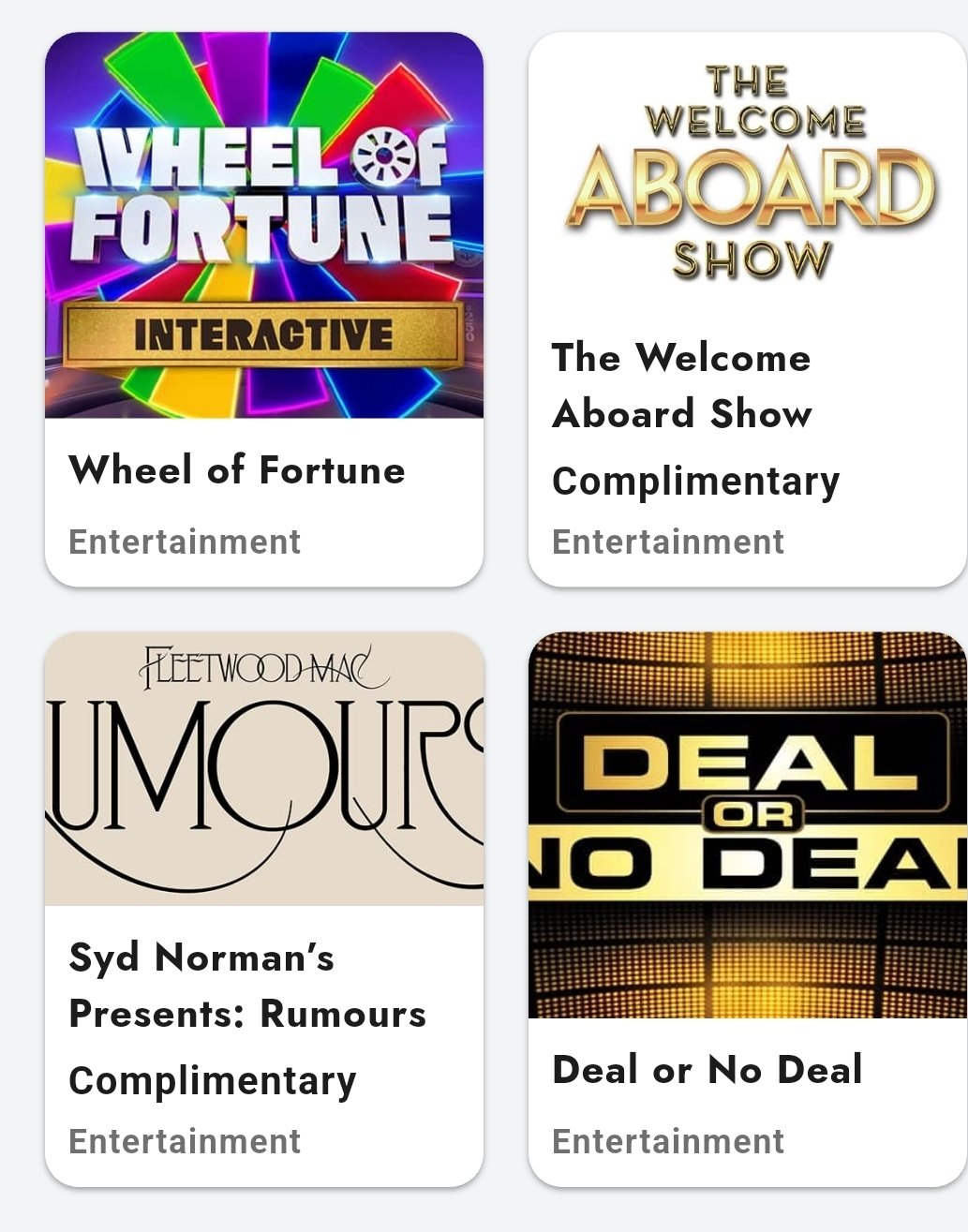Tap the Deal or No Deal card
This screenshot has height=1232, width=968.
pyautogui.click(x=747, y=909)
